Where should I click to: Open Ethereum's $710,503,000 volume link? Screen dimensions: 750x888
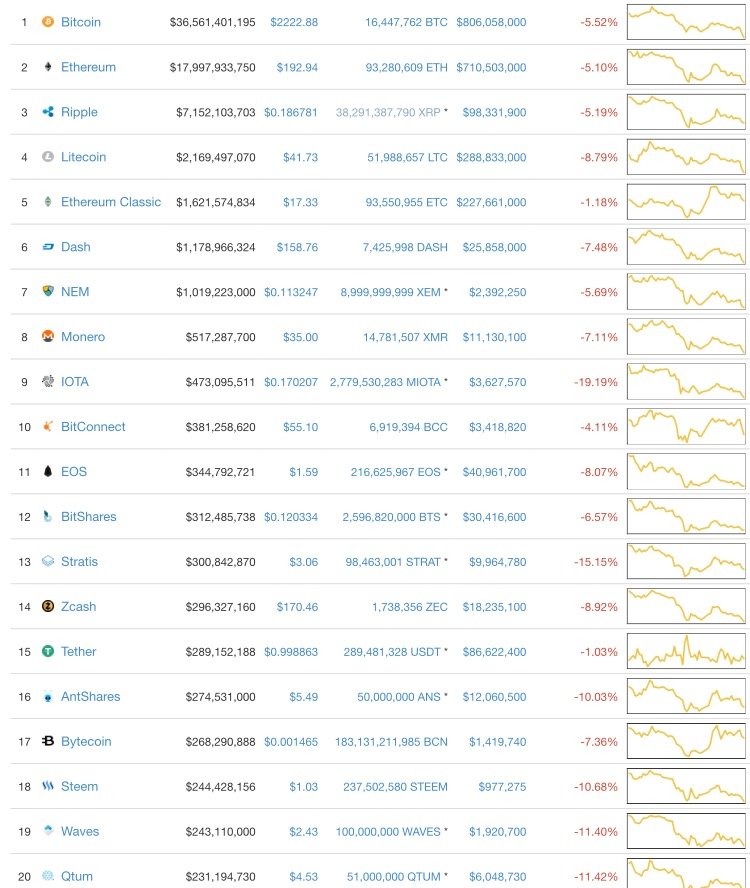pos(491,67)
